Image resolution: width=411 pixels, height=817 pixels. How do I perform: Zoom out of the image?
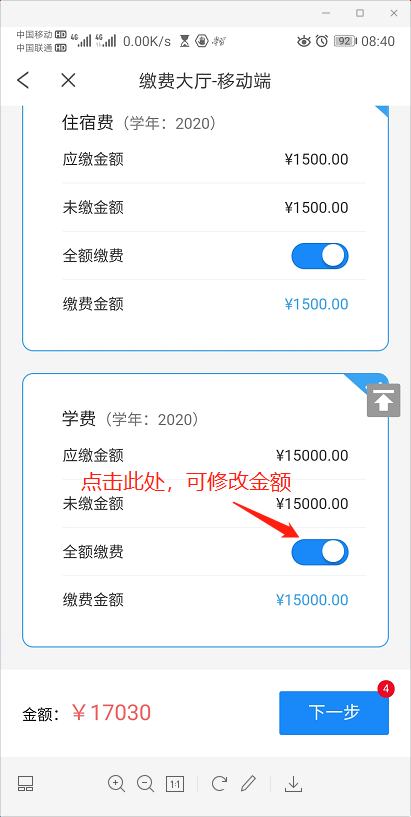[x=145, y=783]
